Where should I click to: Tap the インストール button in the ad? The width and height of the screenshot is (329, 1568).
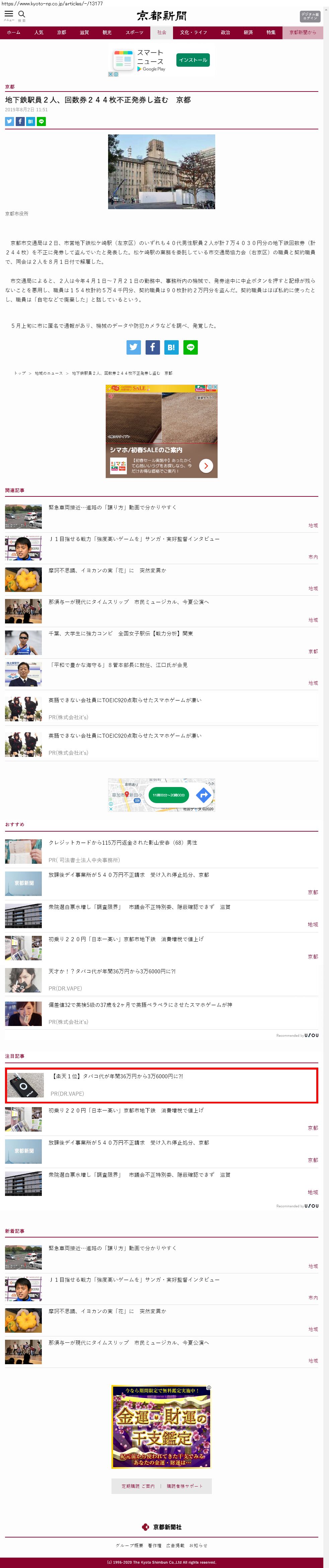pos(193,60)
